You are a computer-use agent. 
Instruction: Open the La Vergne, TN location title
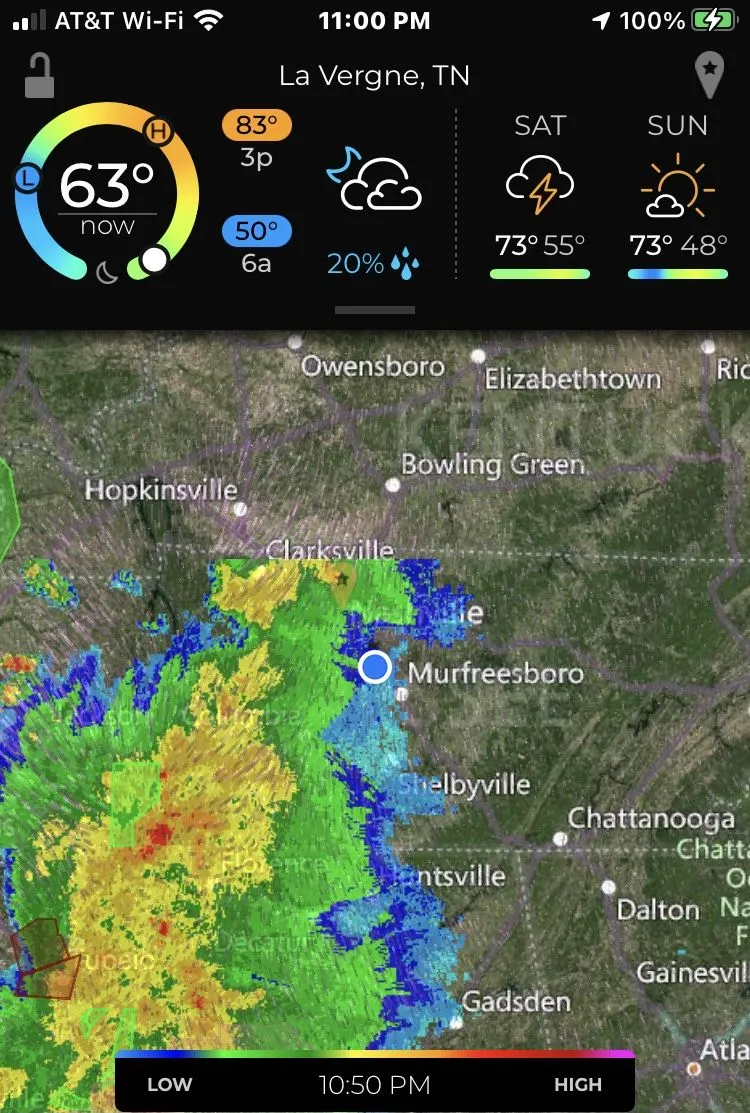374,76
